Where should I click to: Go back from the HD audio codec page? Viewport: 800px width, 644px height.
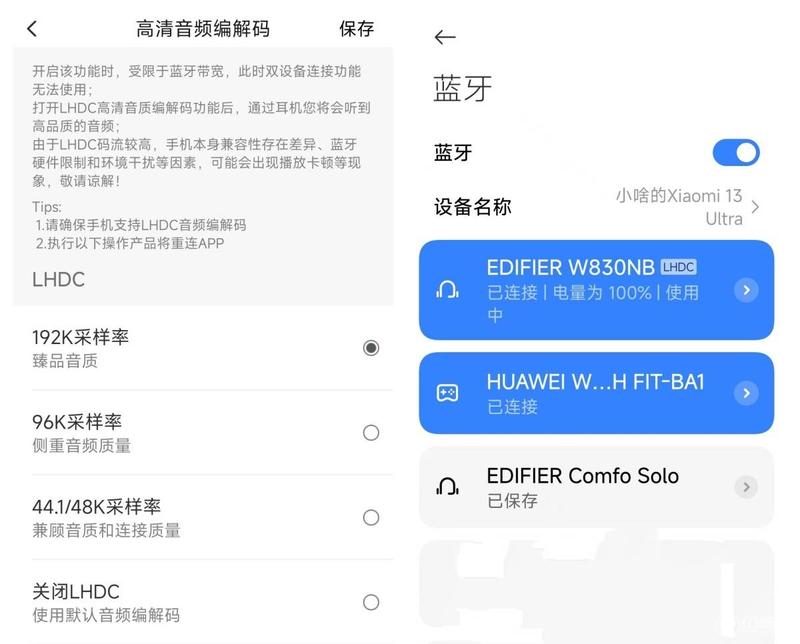32,29
